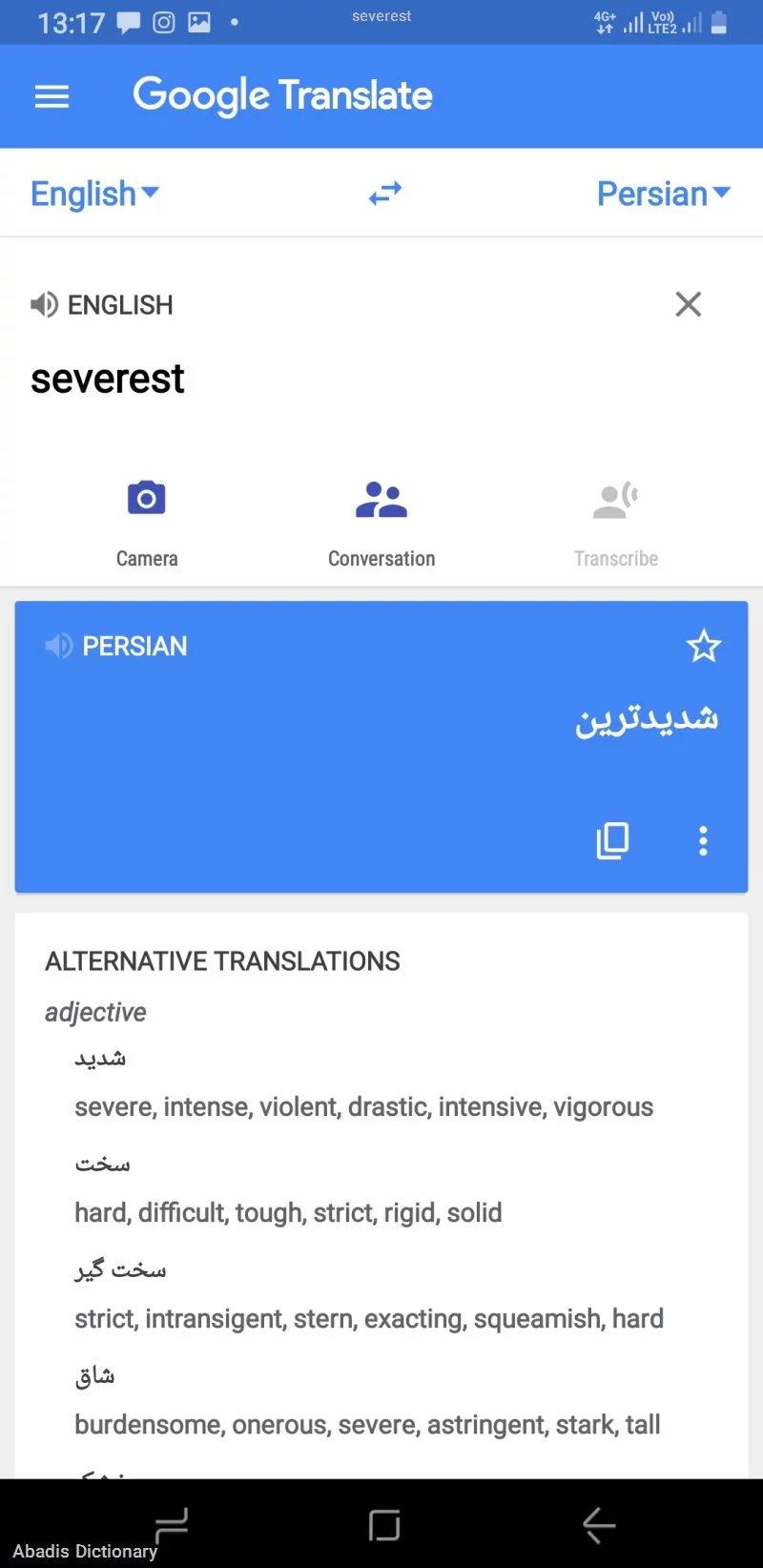Viewport: 763px width, 1568px height.
Task: Listen to the English pronunciation
Action: [x=44, y=305]
